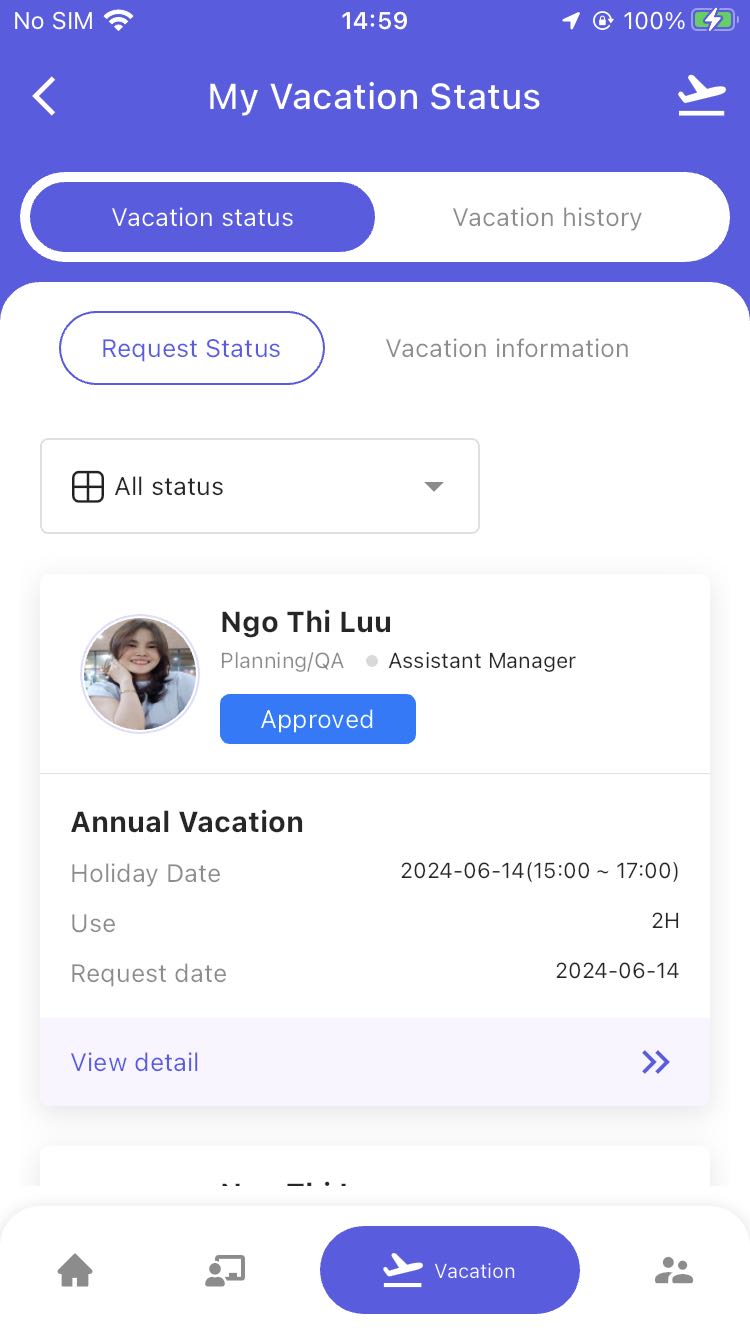Open the presentation board tab in bottom bar
Image resolution: width=750 pixels, height=1334 pixels.
tap(225, 1271)
